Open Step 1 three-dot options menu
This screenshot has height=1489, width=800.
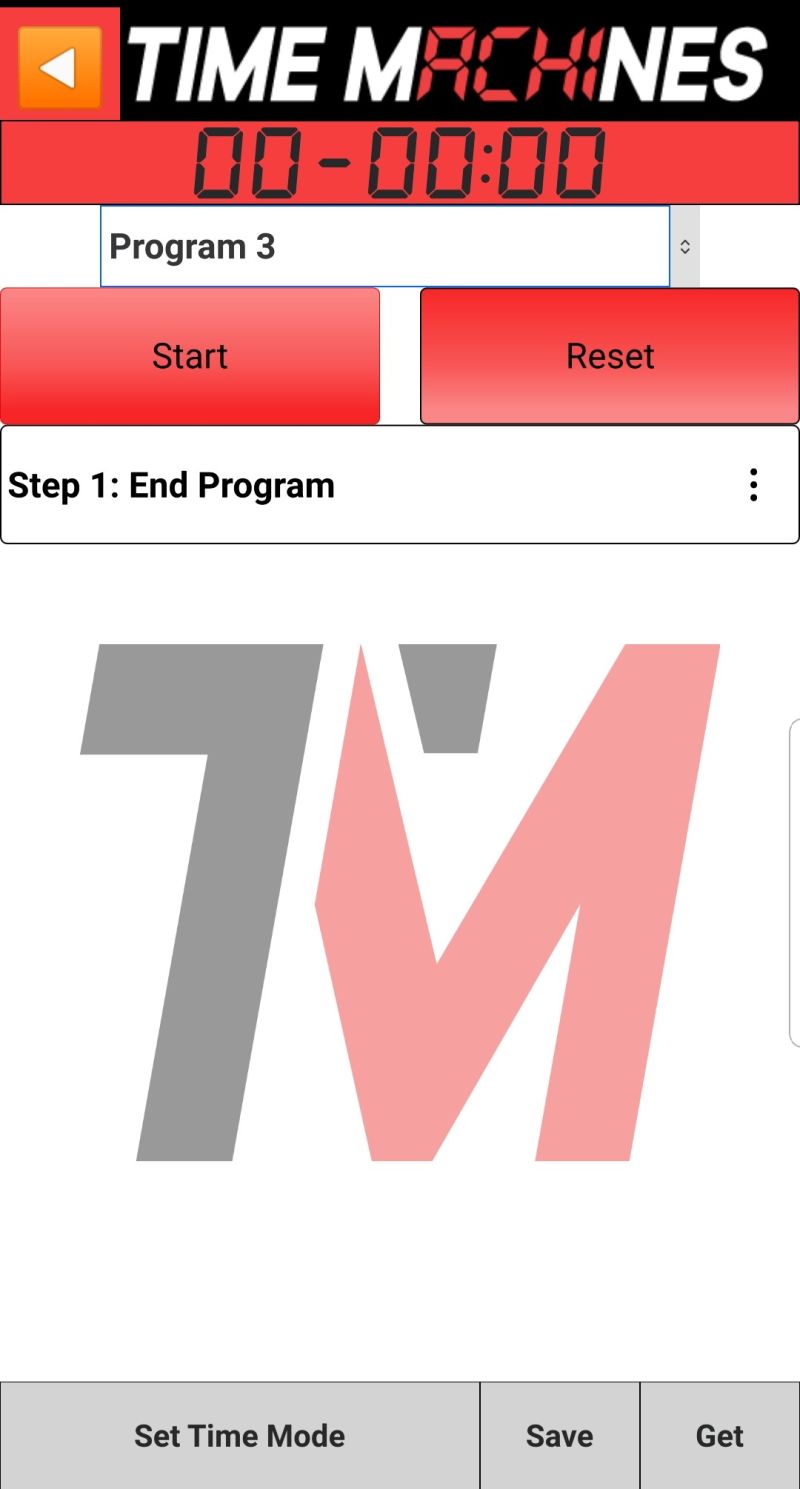(753, 485)
